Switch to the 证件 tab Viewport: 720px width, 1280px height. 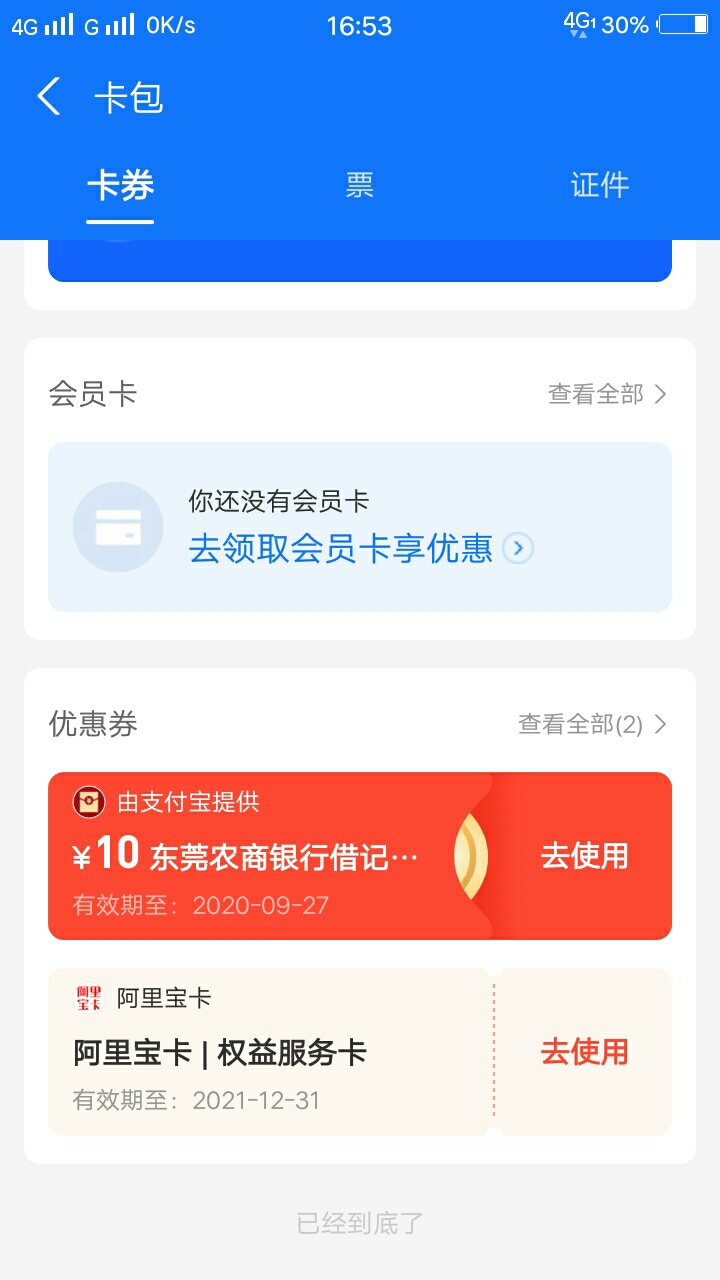click(x=599, y=186)
